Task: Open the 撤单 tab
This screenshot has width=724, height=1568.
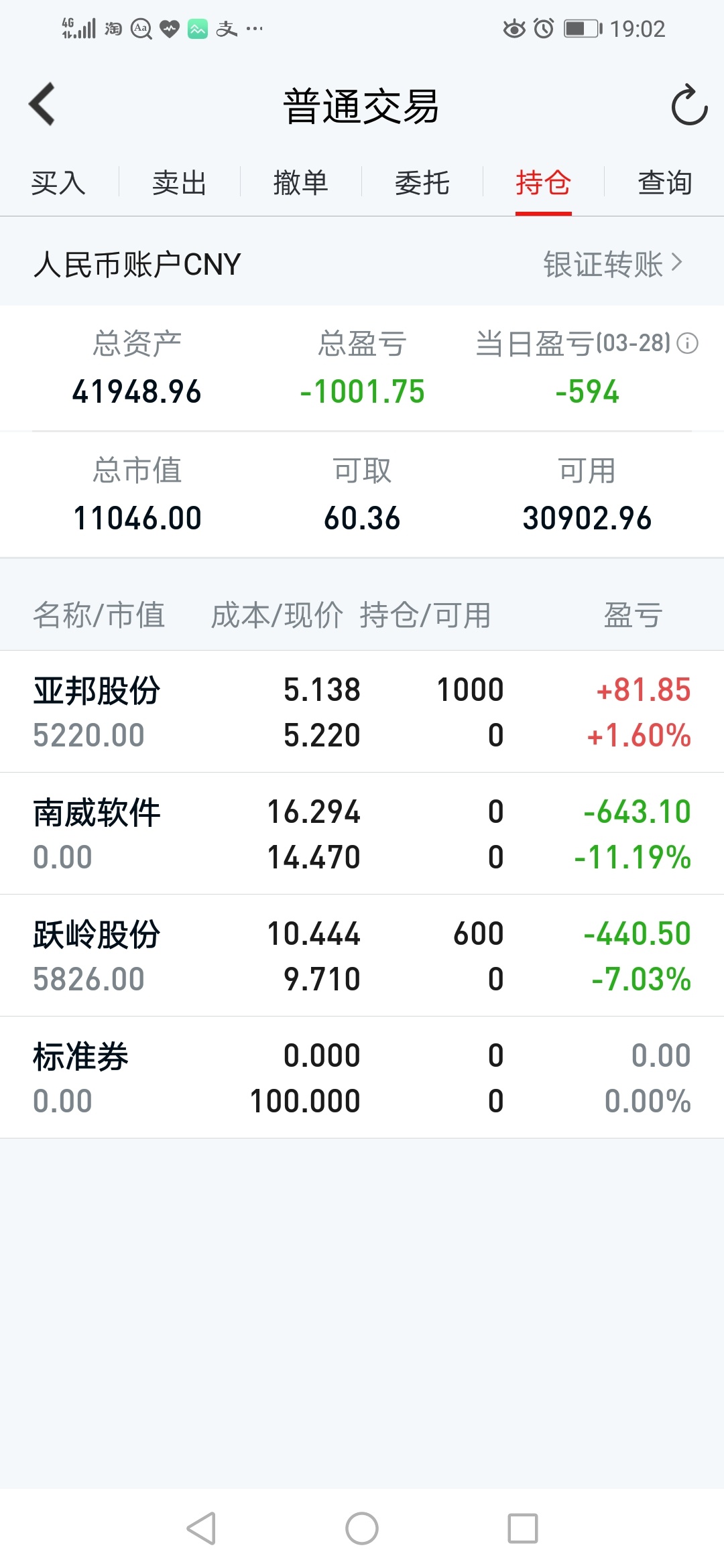Action: click(x=300, y=182)
